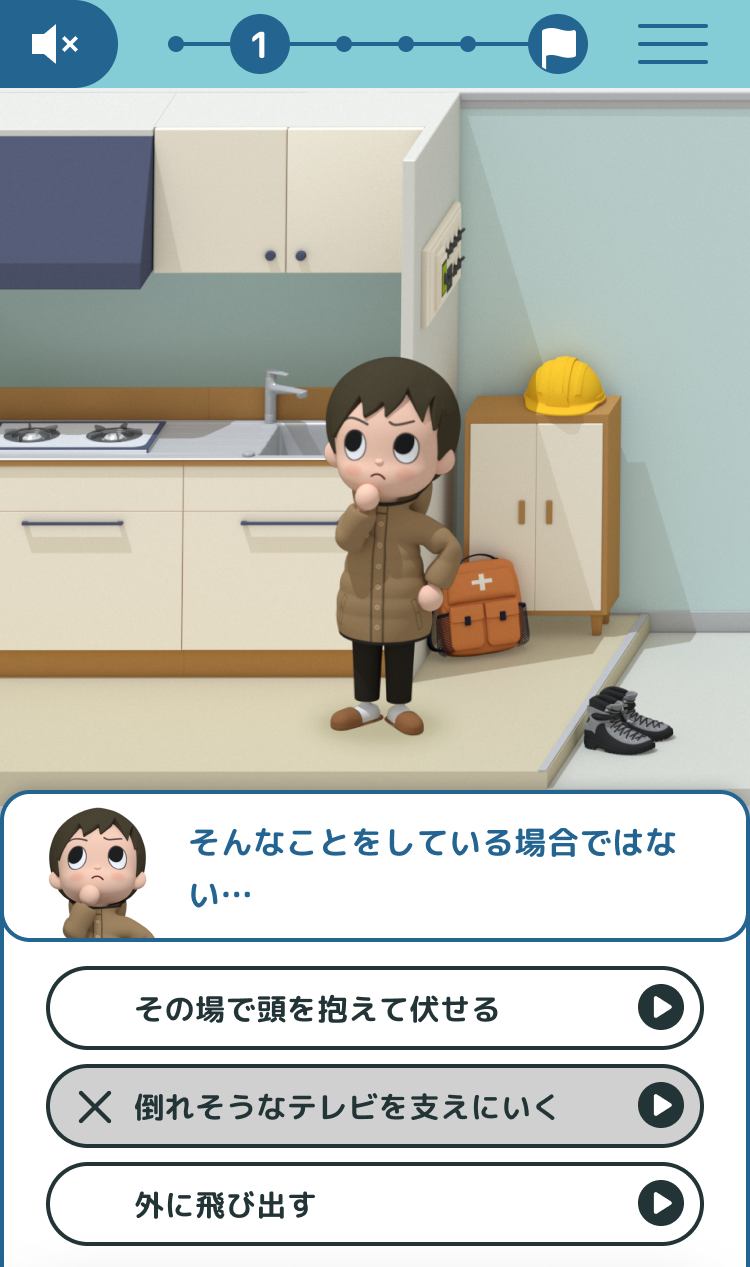Jump to the goal flag step
This screenshot has width=750, height=1267.
click(558, 44)
